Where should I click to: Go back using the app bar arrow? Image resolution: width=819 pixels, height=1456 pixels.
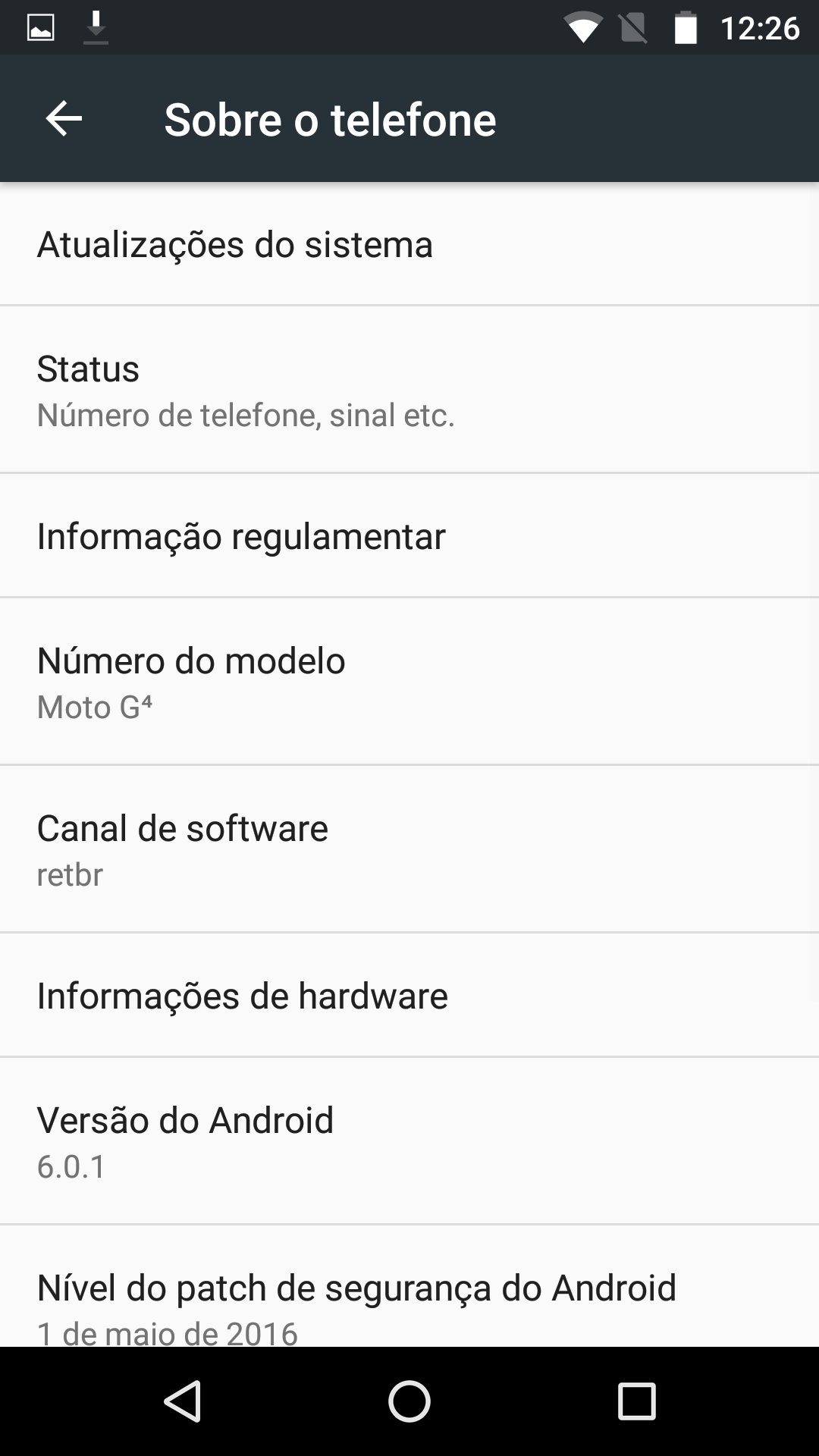[64, 119]
